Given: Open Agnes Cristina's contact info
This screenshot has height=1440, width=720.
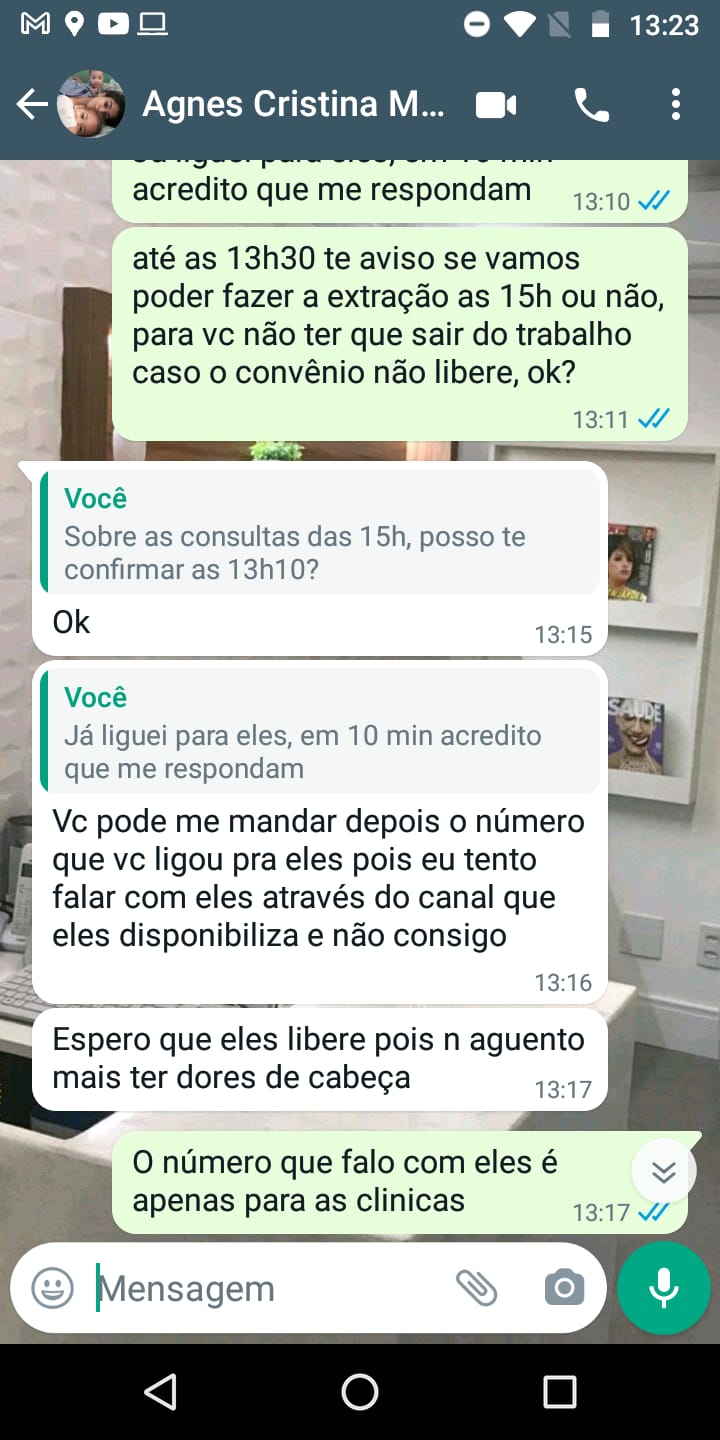Looking at the screenshot, I should click(x=292, y=104).
